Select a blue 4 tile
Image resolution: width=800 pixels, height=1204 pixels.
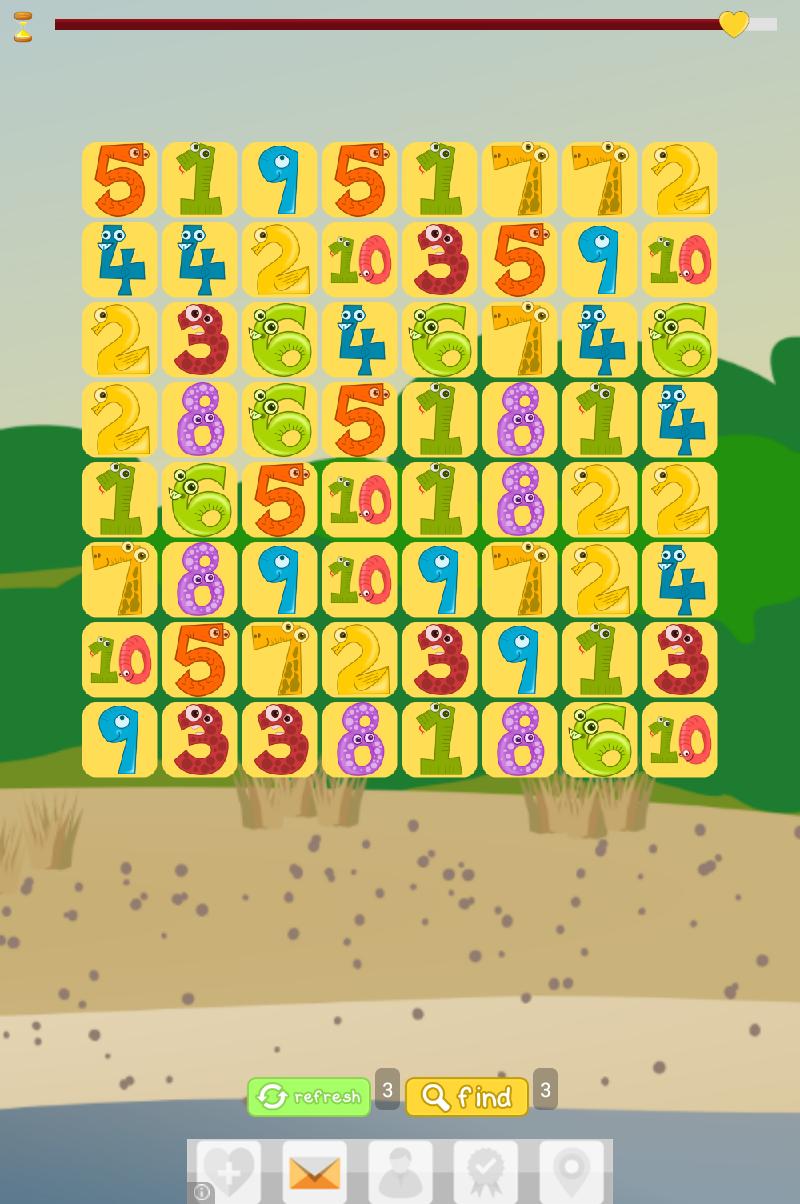click(119, 260)
